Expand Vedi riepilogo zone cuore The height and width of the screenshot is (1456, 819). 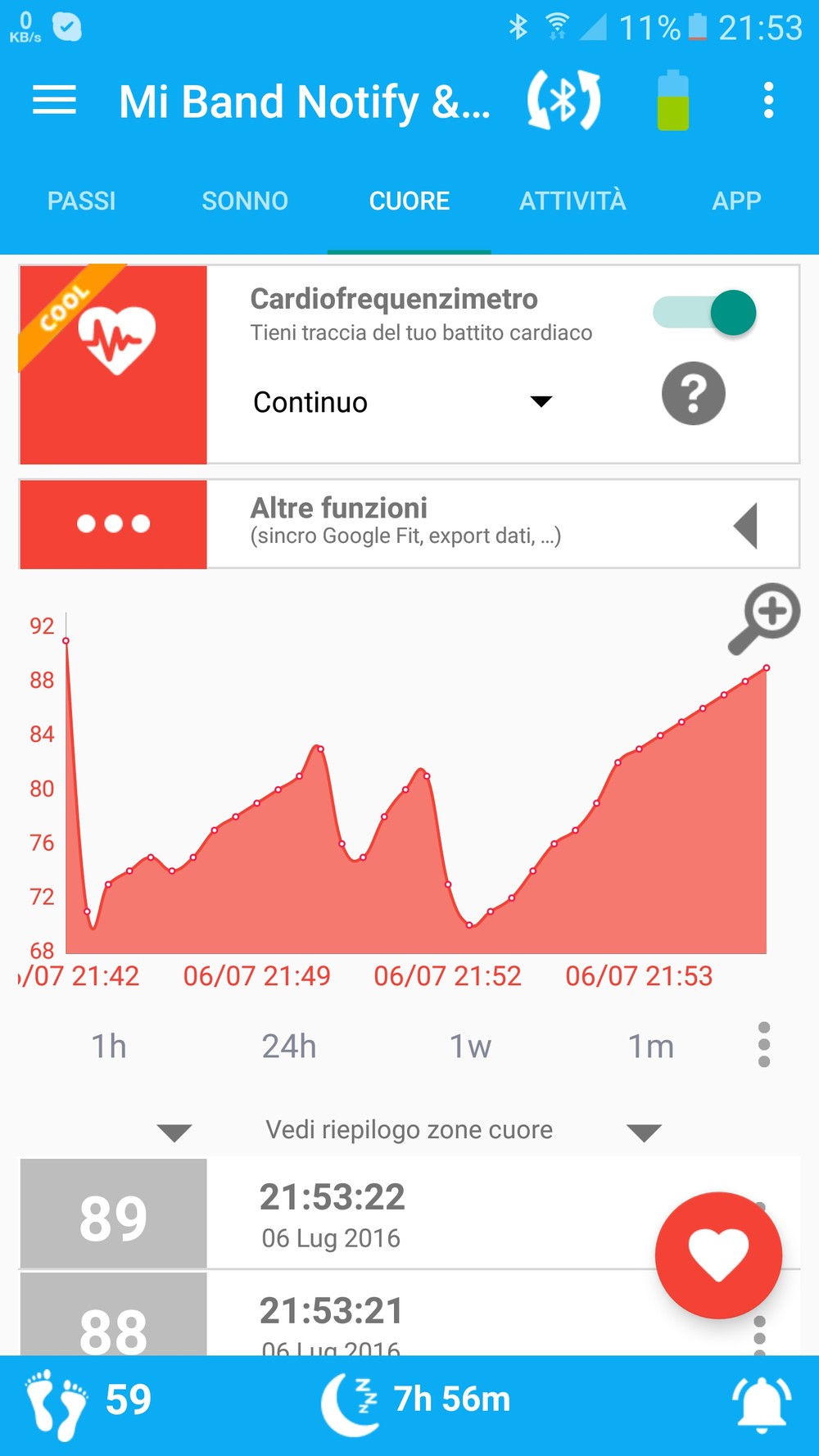coord(409,1130)
